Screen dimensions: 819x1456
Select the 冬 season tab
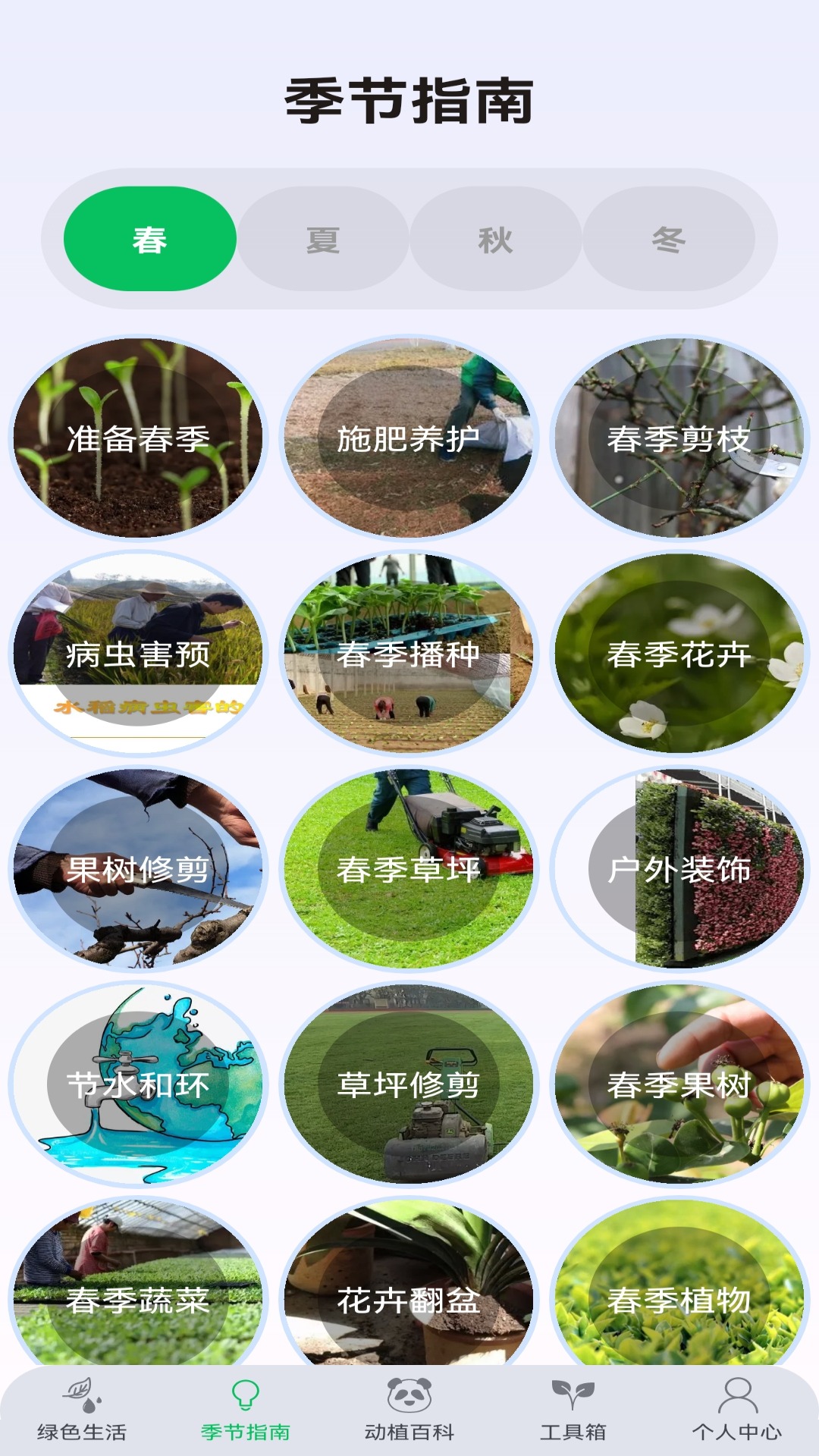coord(668,240)
